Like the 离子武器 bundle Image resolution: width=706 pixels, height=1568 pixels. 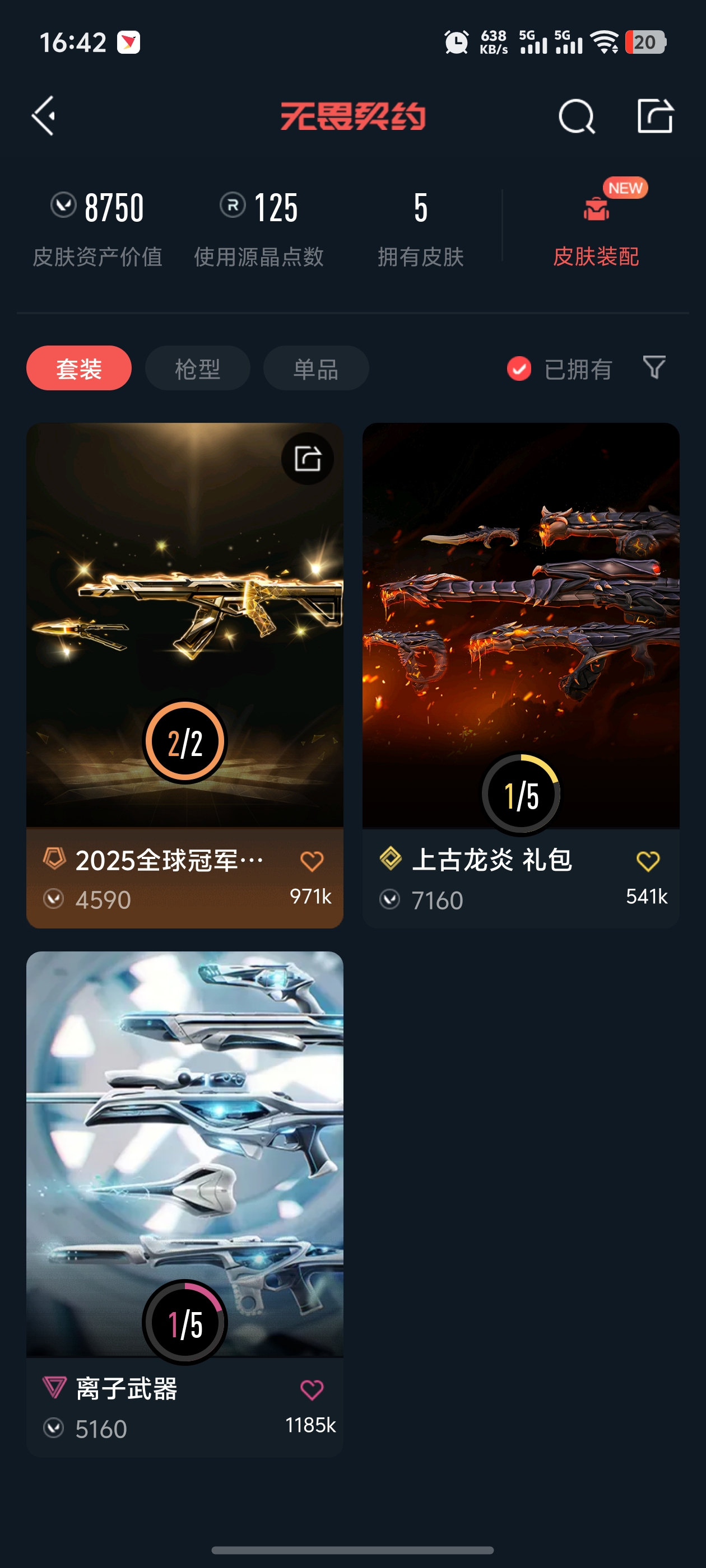pos(312,1389)
